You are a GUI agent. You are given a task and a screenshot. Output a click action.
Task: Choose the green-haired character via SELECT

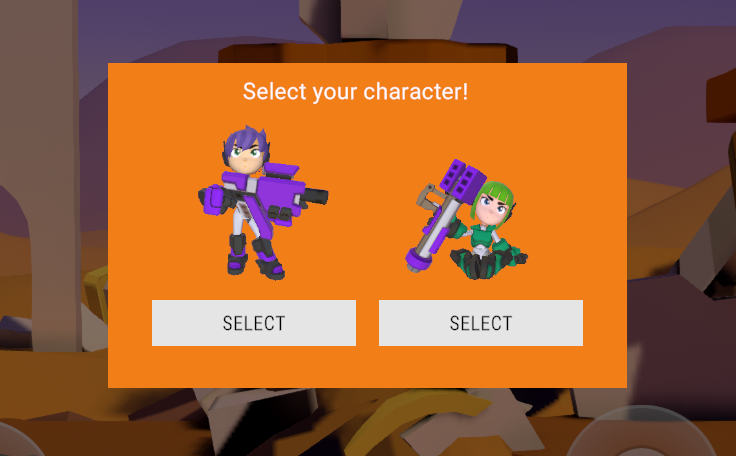point(480,323)
